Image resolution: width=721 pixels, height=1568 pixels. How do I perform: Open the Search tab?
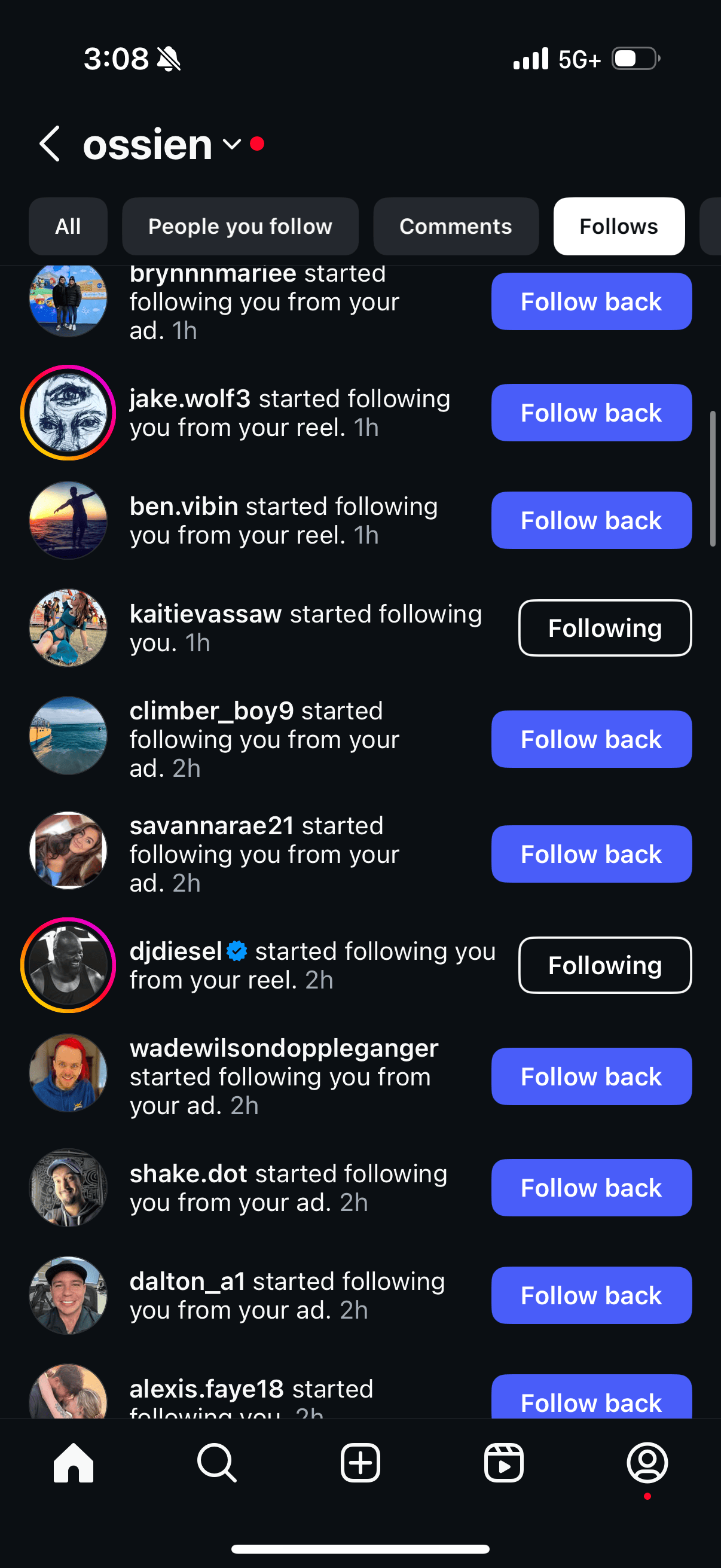[216, 1462]
